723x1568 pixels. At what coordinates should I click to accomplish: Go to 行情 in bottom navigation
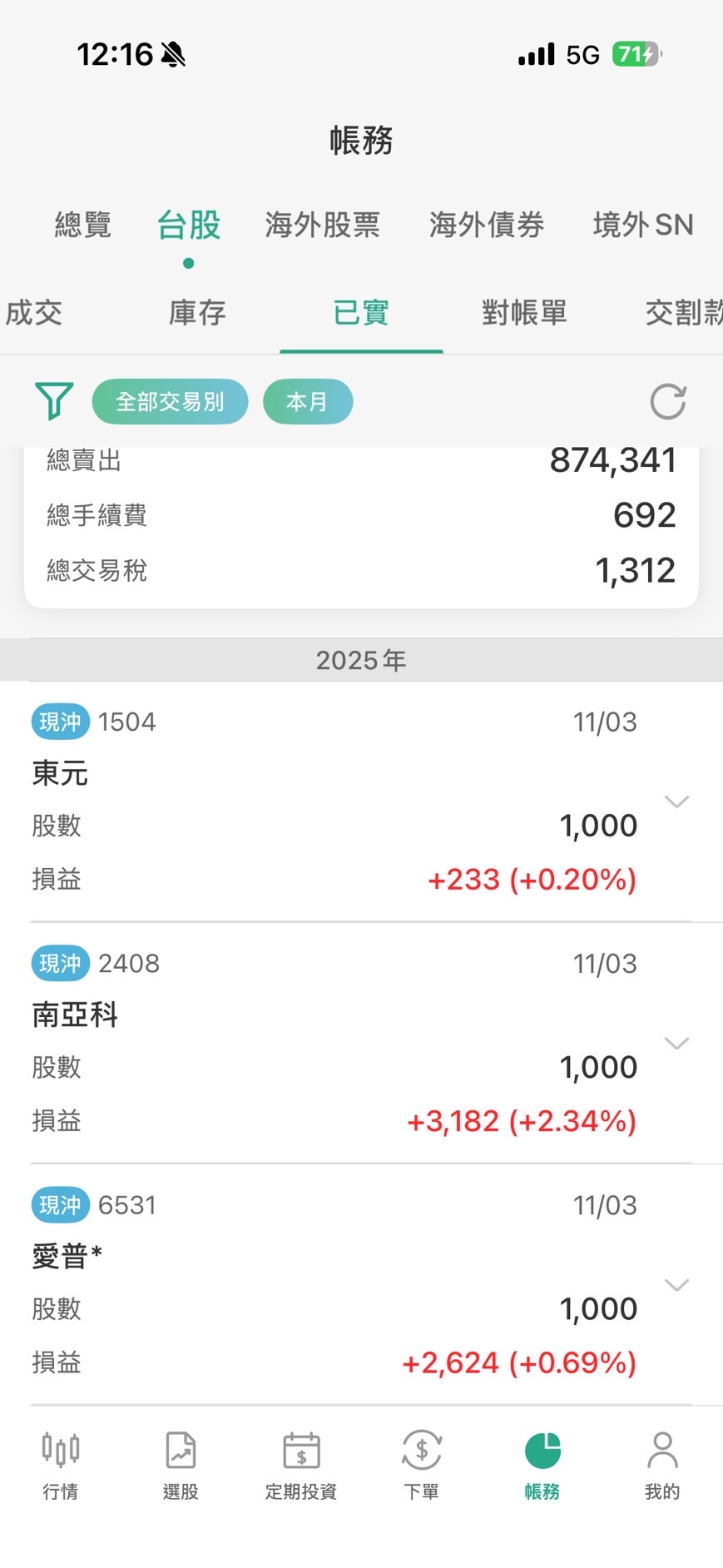[60, 1465]
